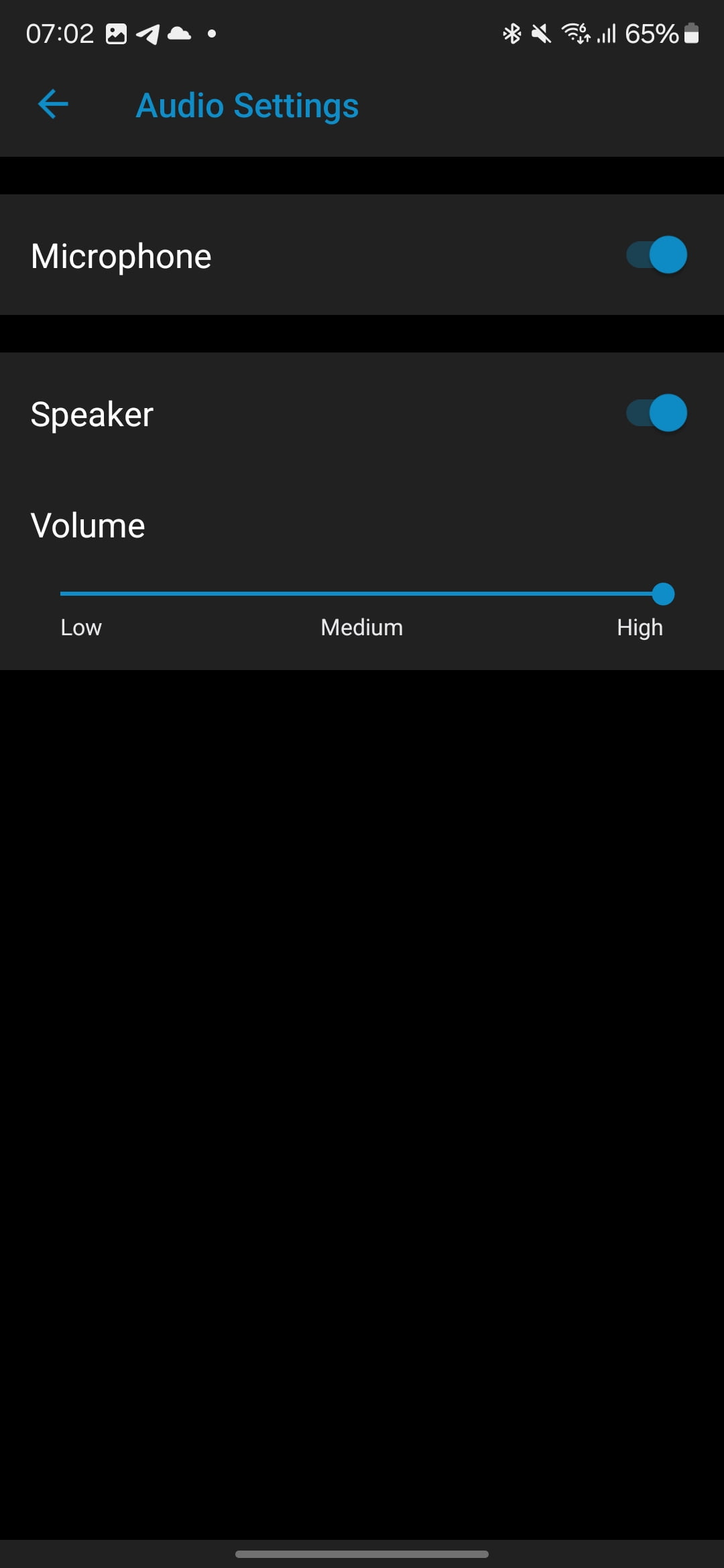Turn off the Microphone switch

pyautogui.click(x=656, y=255)
